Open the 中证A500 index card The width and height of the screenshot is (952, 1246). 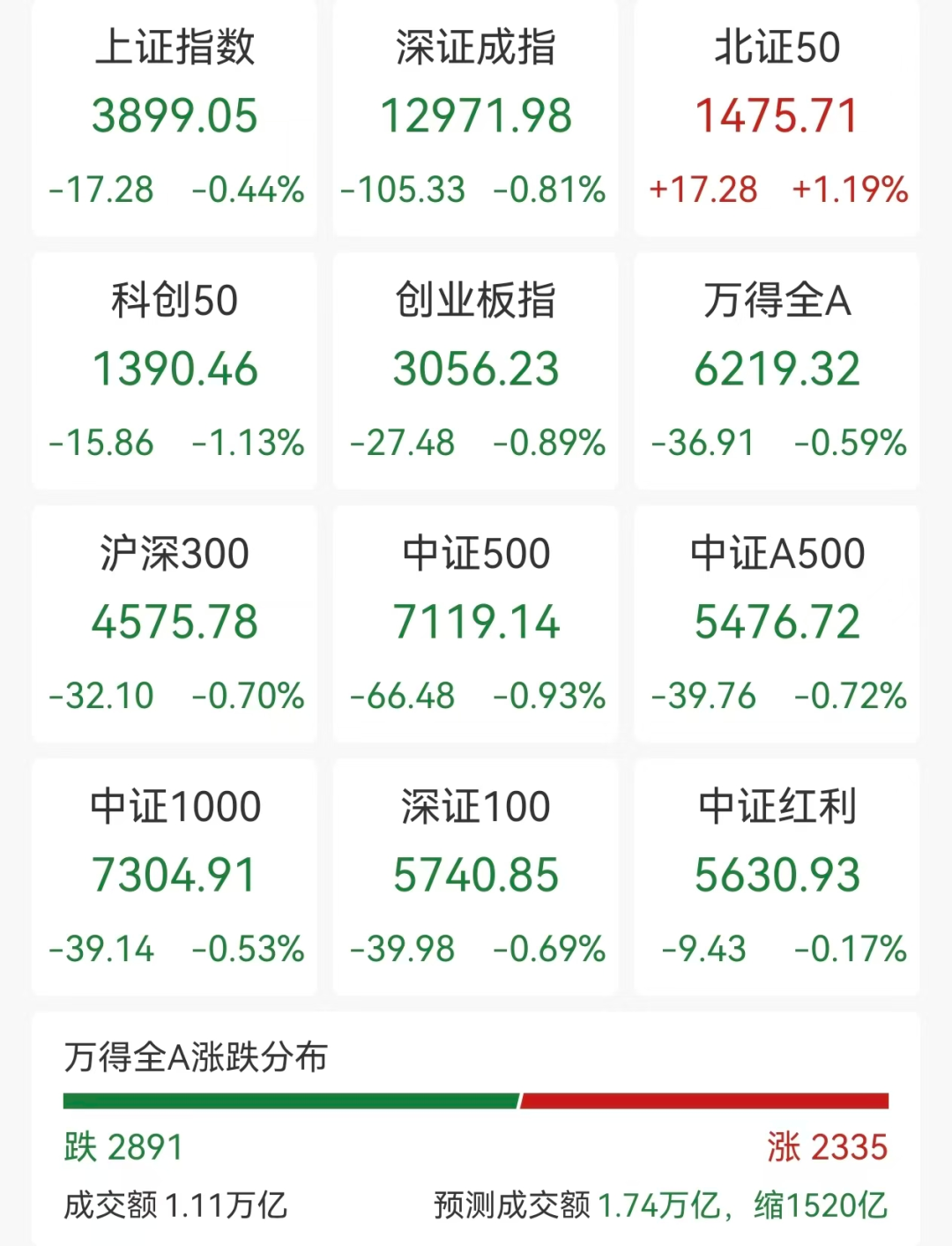pyautogui.click(x=777, y=623)
